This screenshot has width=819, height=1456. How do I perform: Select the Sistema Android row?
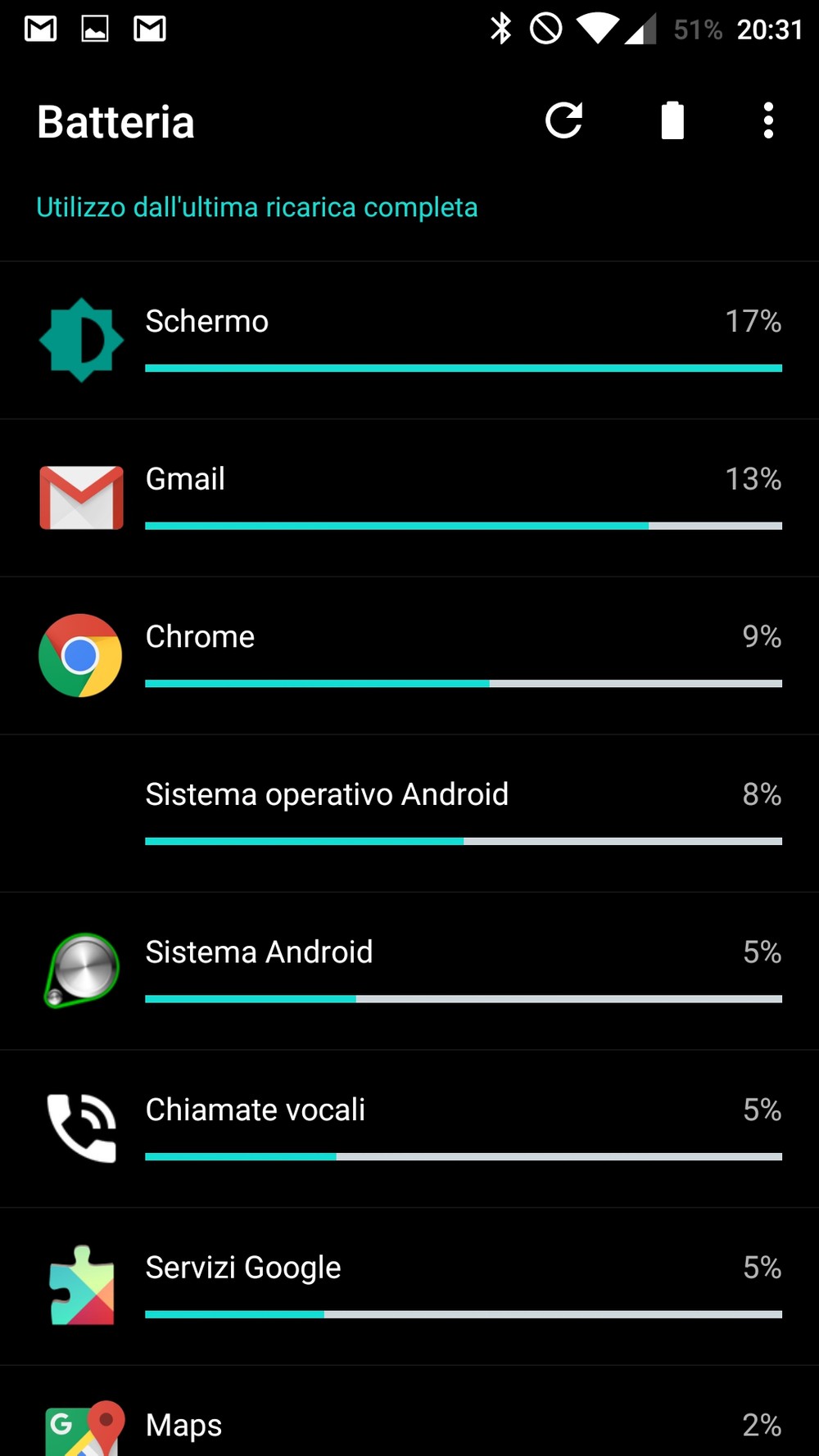[x=409, y=971]
